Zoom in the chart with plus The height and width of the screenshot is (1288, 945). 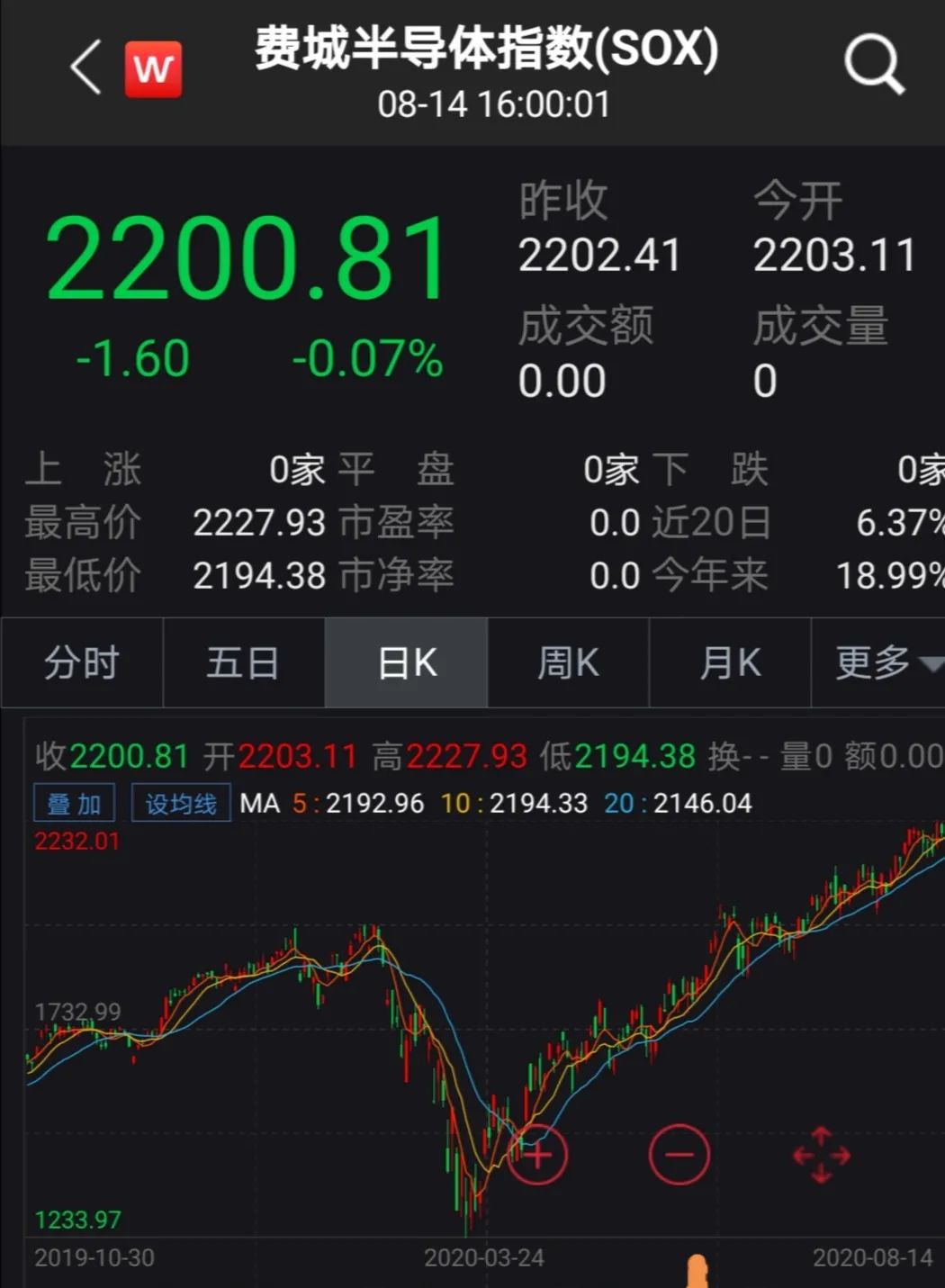(x=537, y=1155)
